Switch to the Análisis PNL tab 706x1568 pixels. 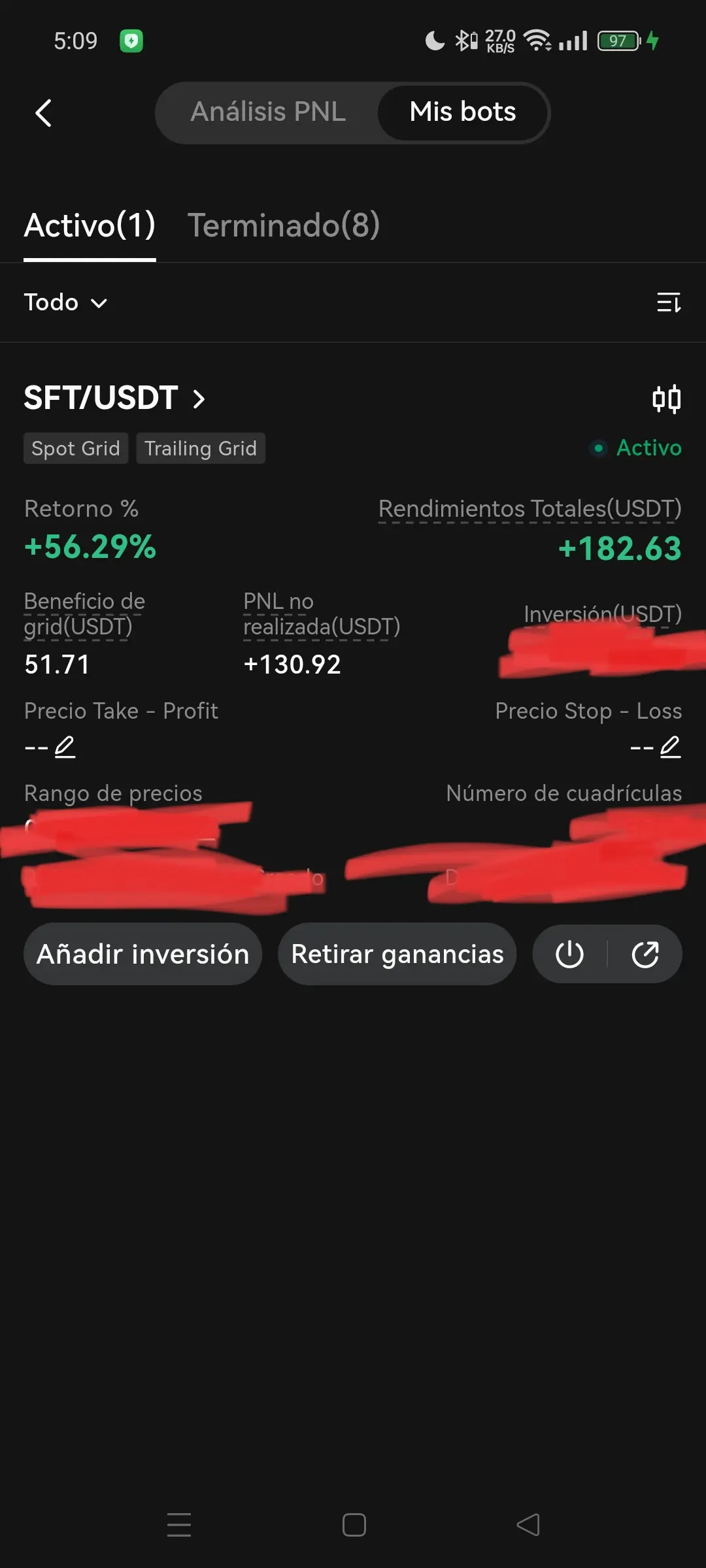(x=268, y=112)
